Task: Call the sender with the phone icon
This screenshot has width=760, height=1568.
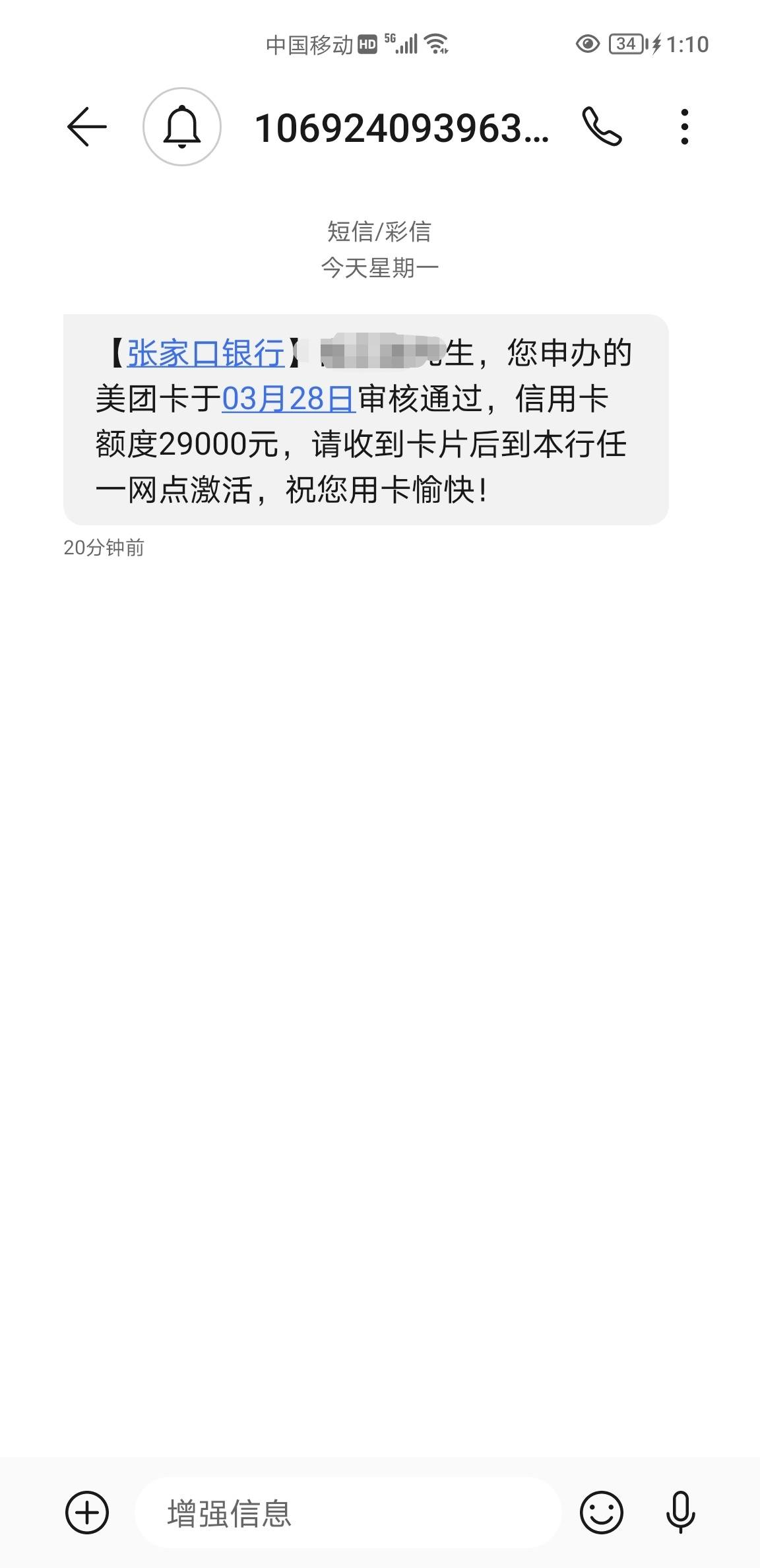Action: tap(602, 127)
